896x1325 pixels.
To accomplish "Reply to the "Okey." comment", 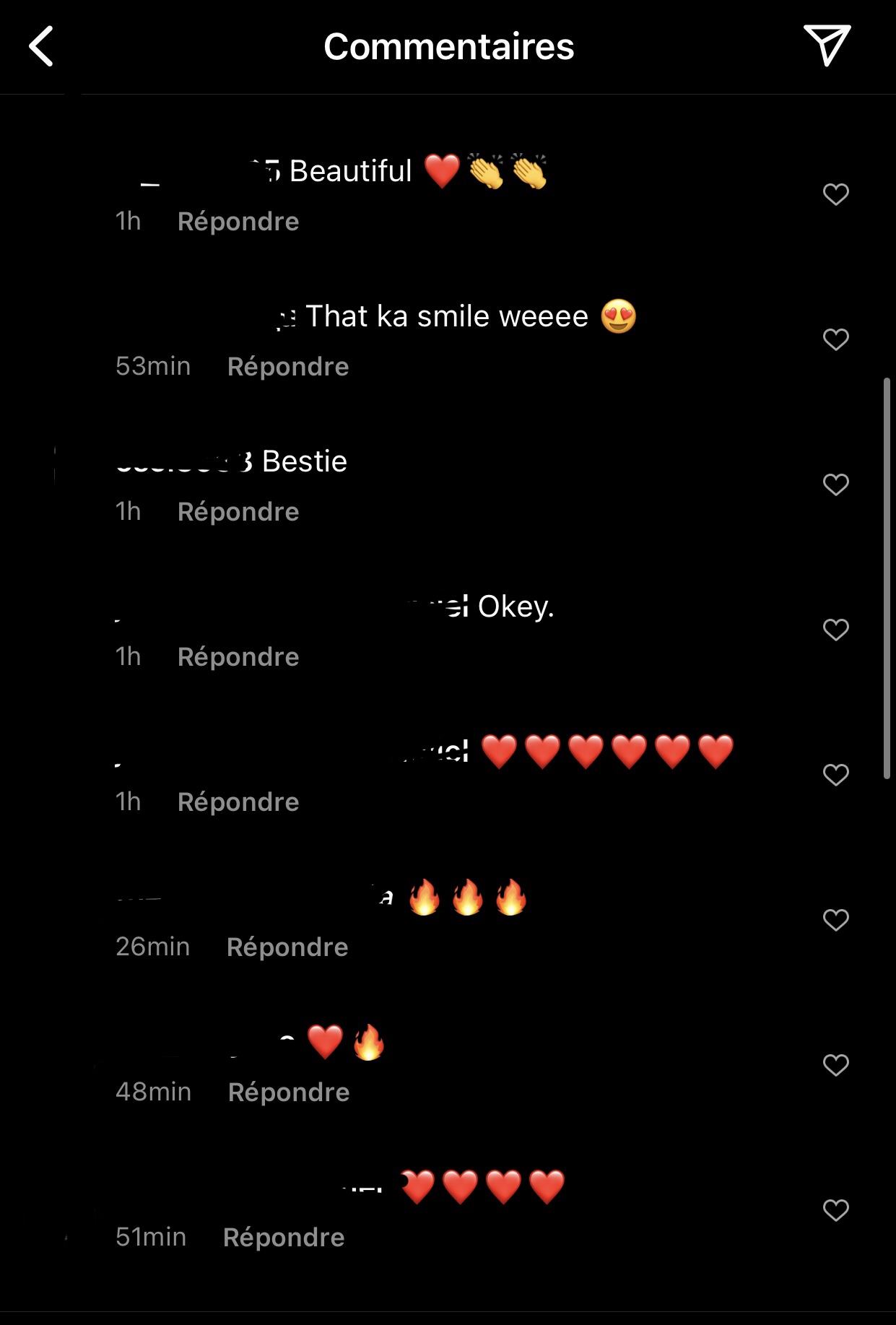I will pyautogui.click(x=238, y=657).
